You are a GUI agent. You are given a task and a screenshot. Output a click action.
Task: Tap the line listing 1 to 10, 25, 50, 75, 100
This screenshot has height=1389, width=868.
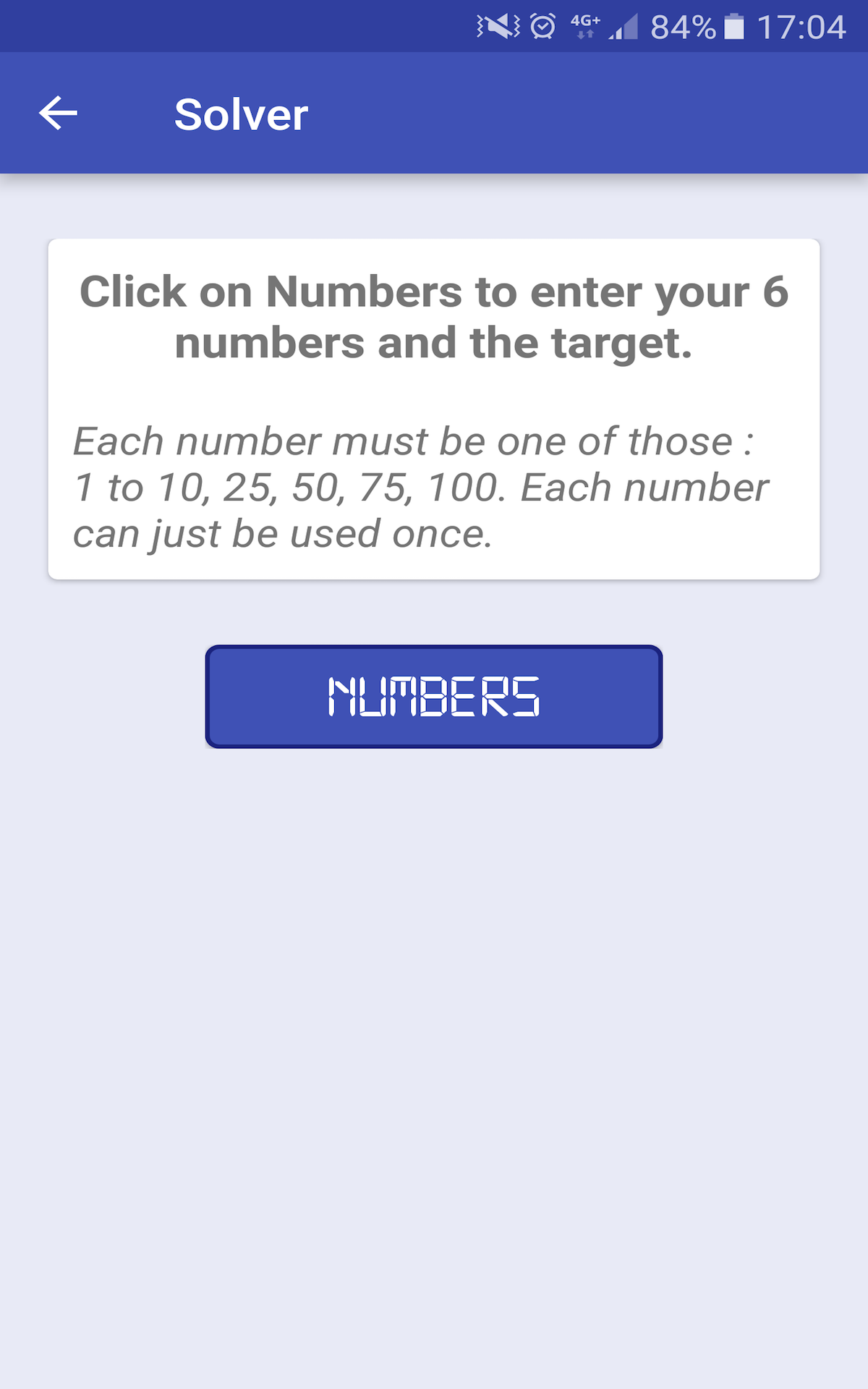[420, 486]
